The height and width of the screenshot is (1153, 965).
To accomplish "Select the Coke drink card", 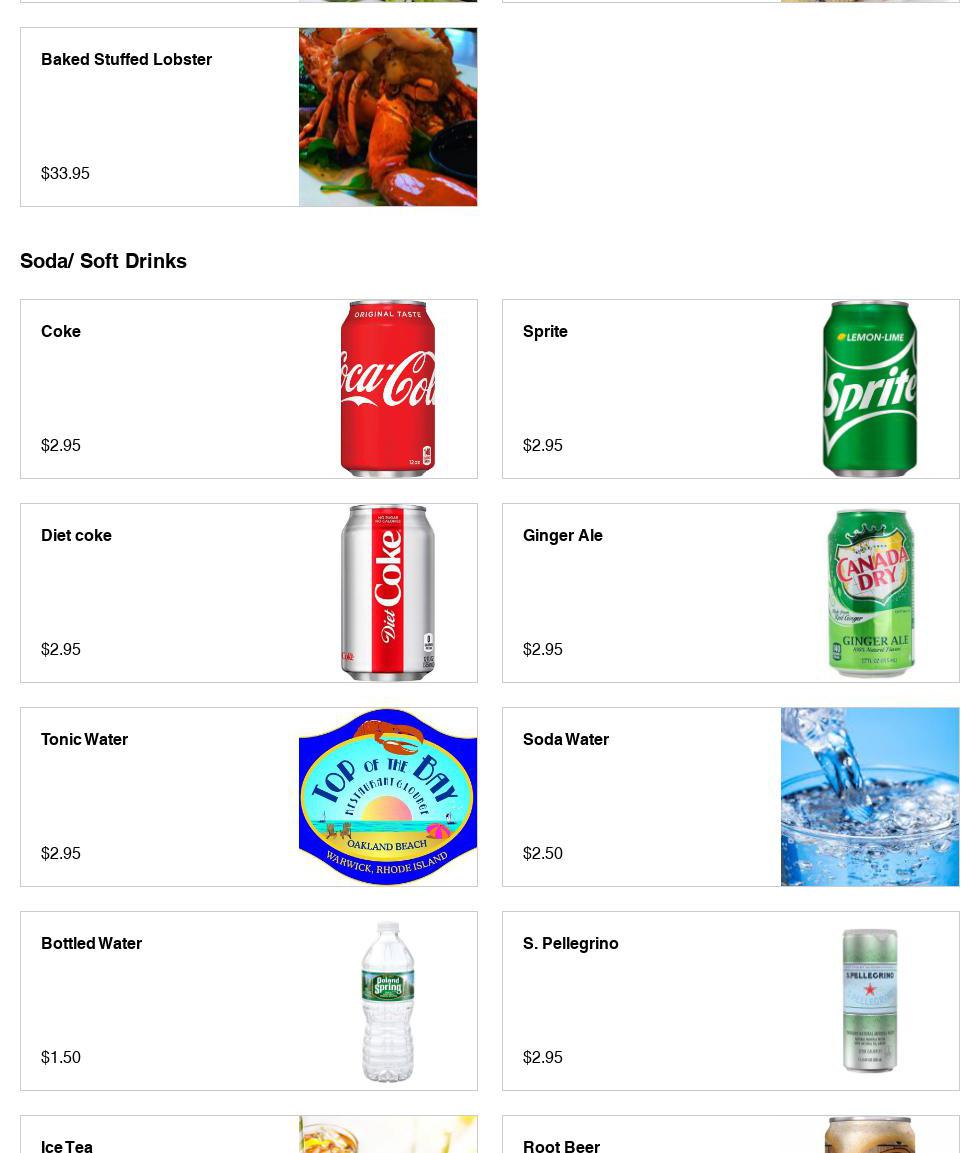I will (x=248, y=389).
